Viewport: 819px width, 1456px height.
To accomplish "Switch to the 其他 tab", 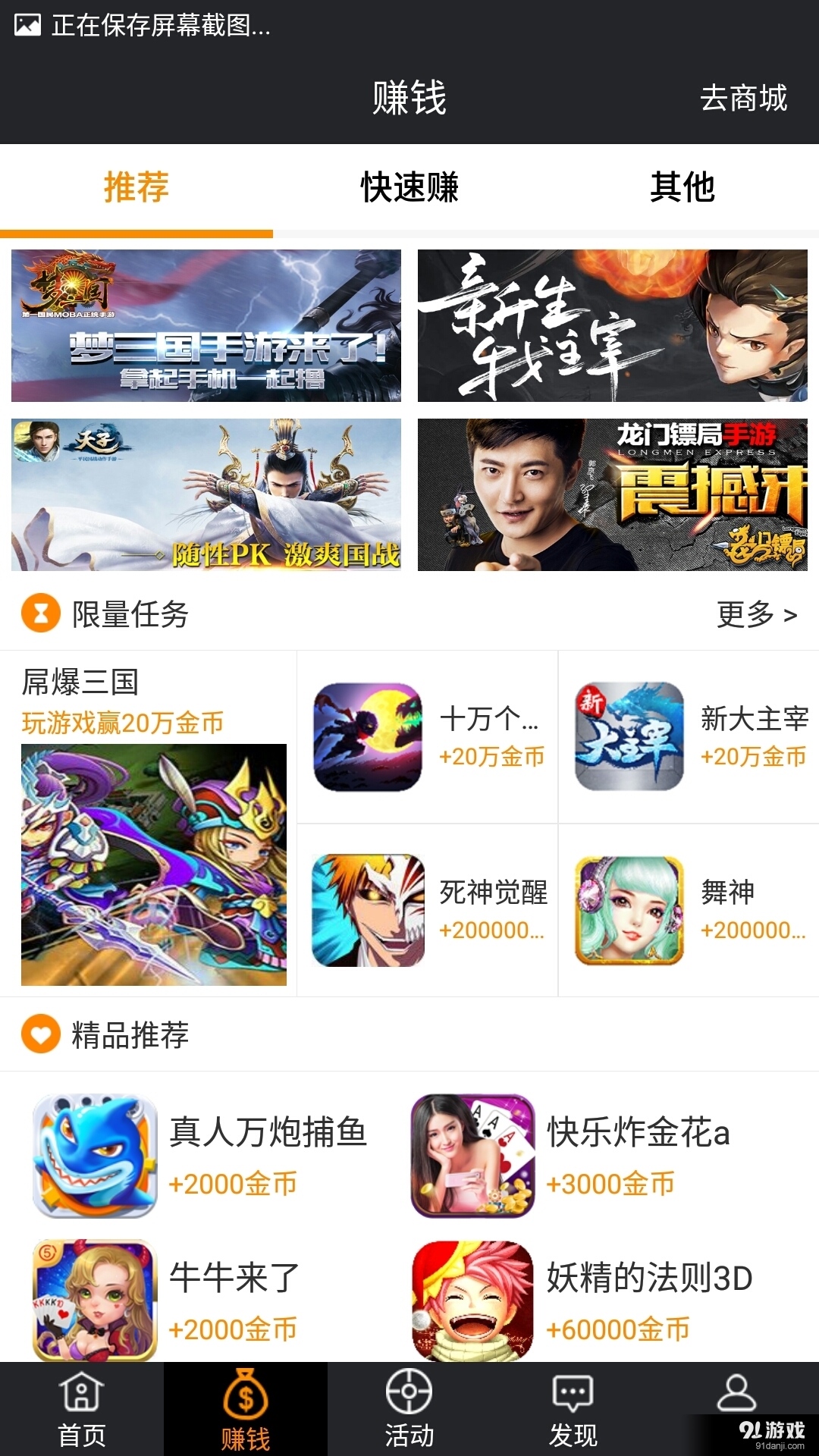I will 682,186.
